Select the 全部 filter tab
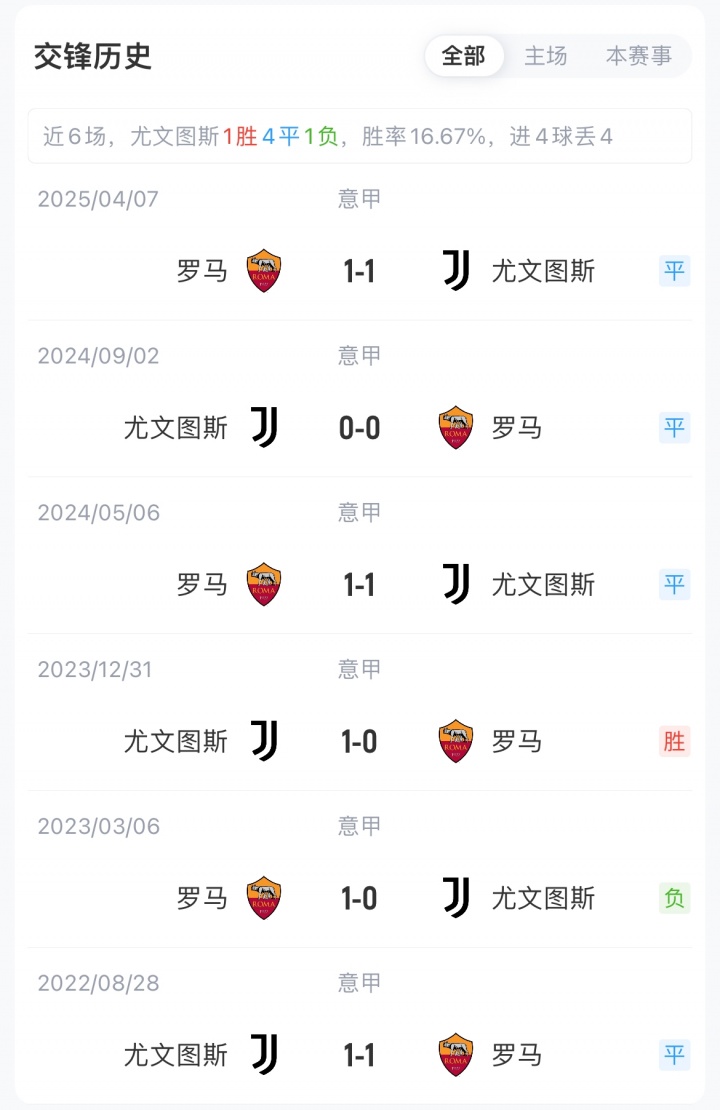The height and width of the screenshot is (1110, 720). [463, 56]
